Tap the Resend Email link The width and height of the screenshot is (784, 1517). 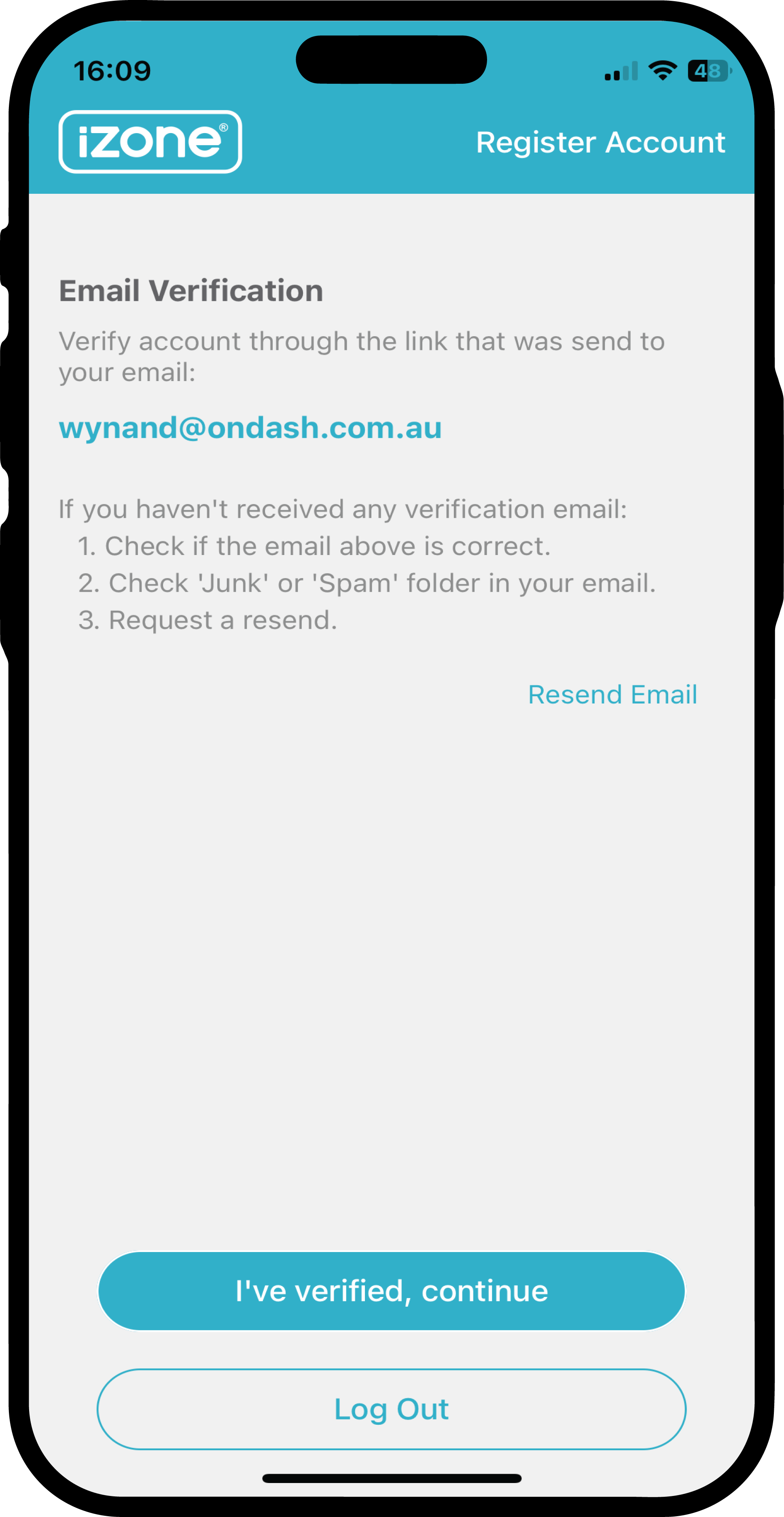(612, 695)
